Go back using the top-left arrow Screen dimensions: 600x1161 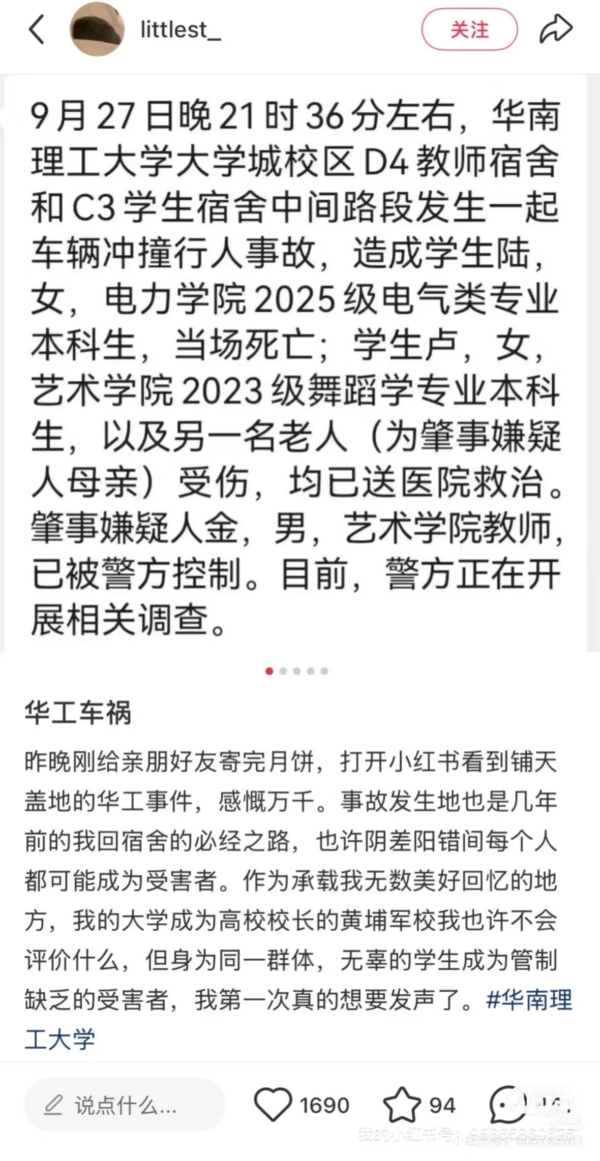(37, 31)
